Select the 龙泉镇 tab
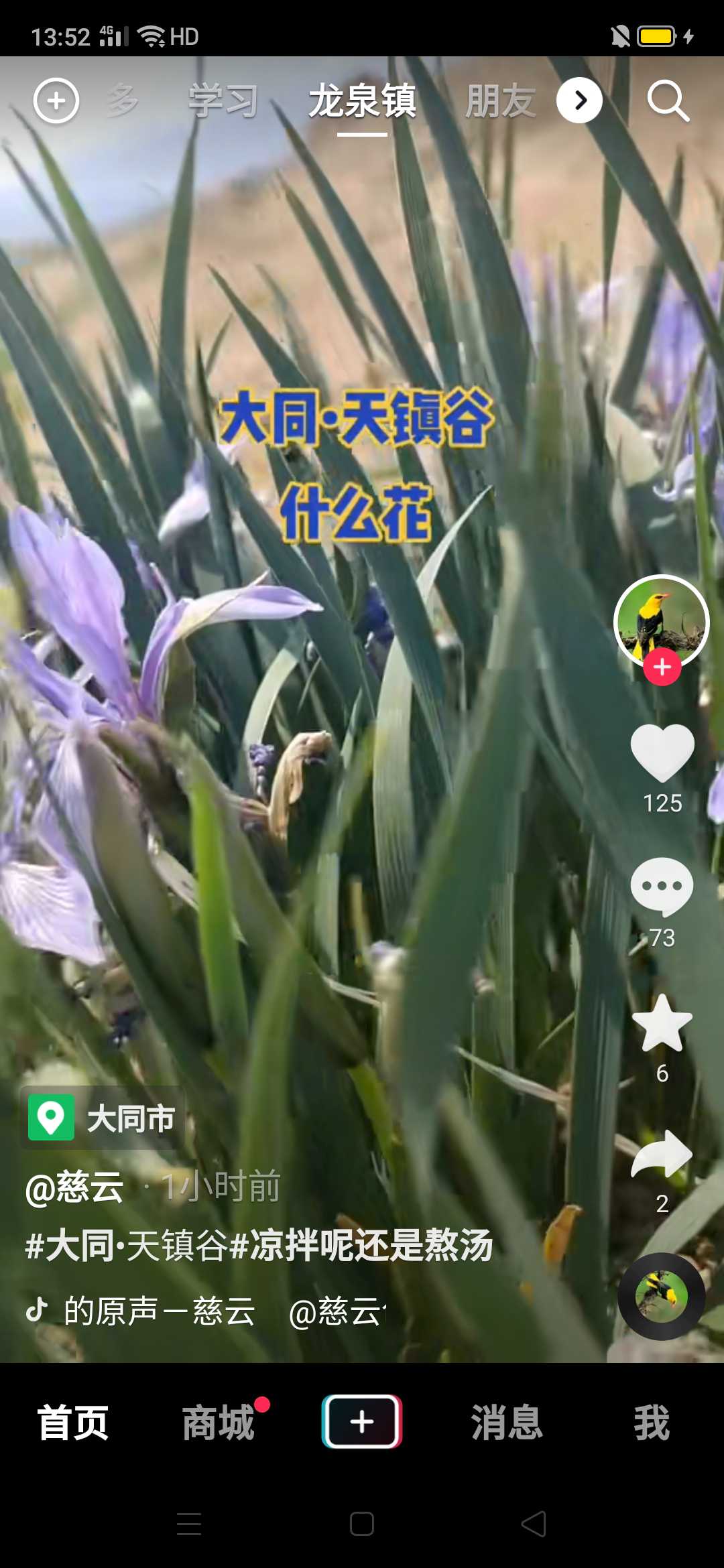Screen dimensions: 724x1568 [x=362, y=101]
